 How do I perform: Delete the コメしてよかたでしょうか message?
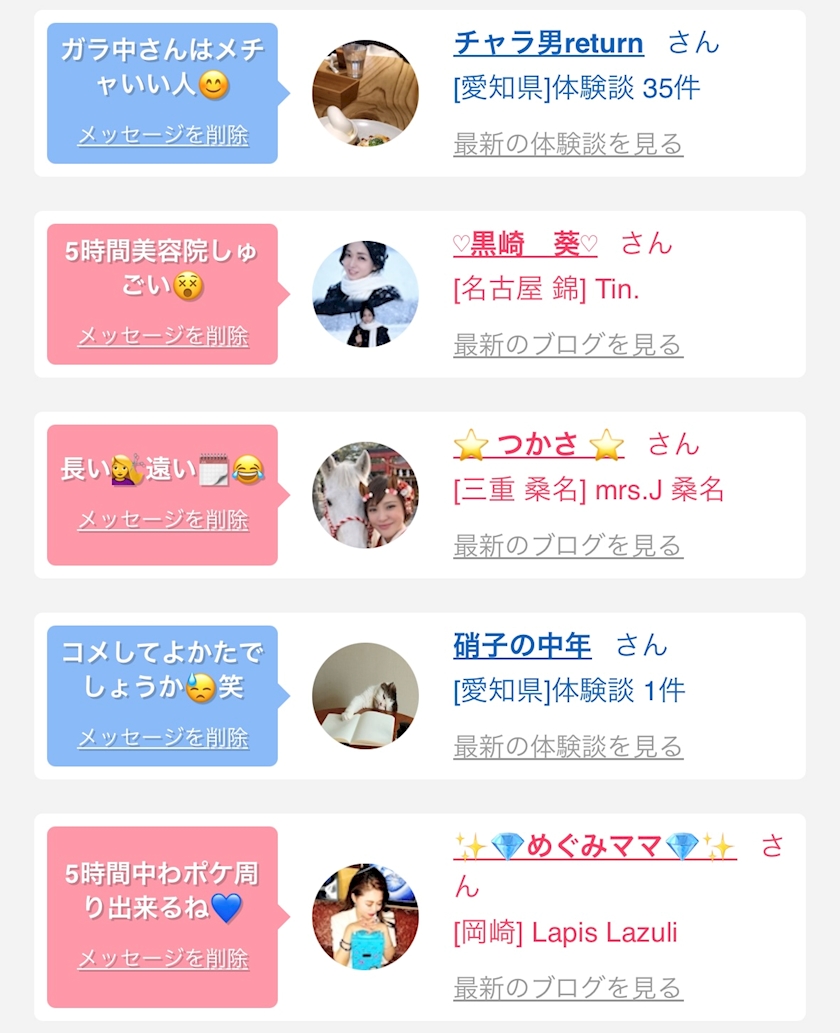(163, 737)
